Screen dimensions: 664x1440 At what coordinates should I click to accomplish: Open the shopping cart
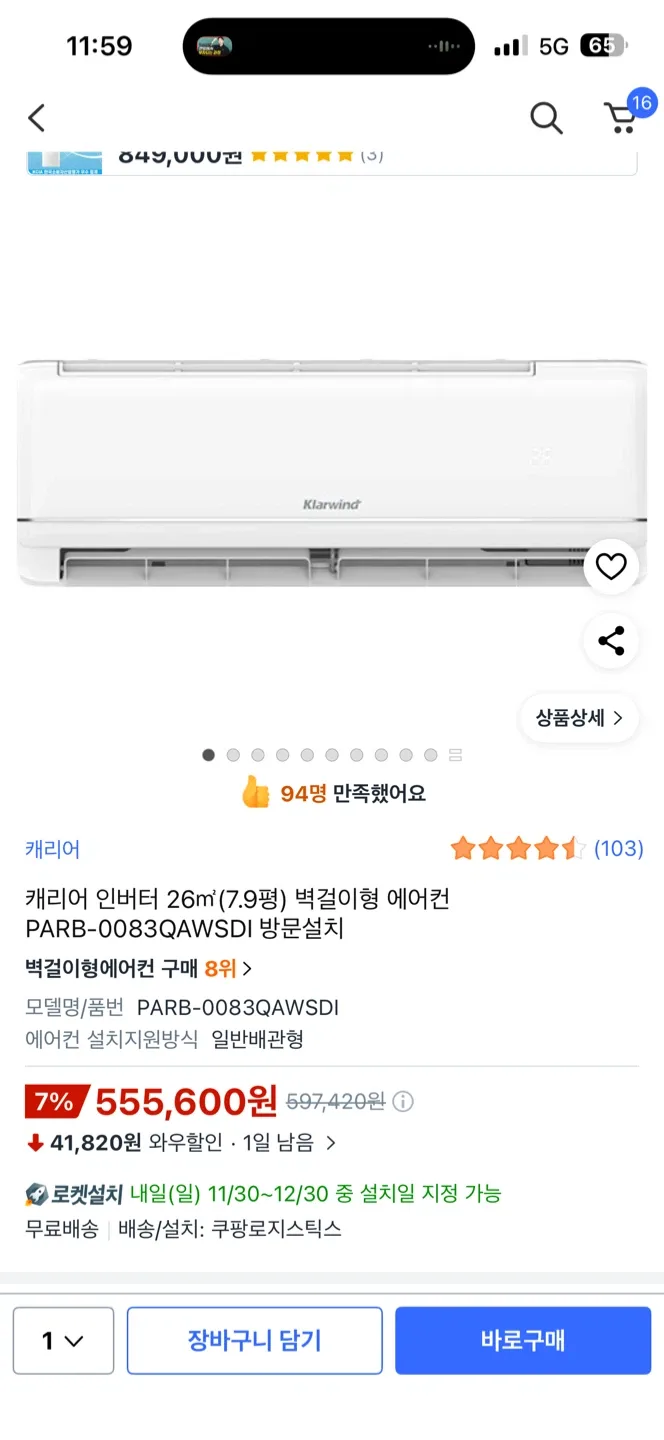622,118
